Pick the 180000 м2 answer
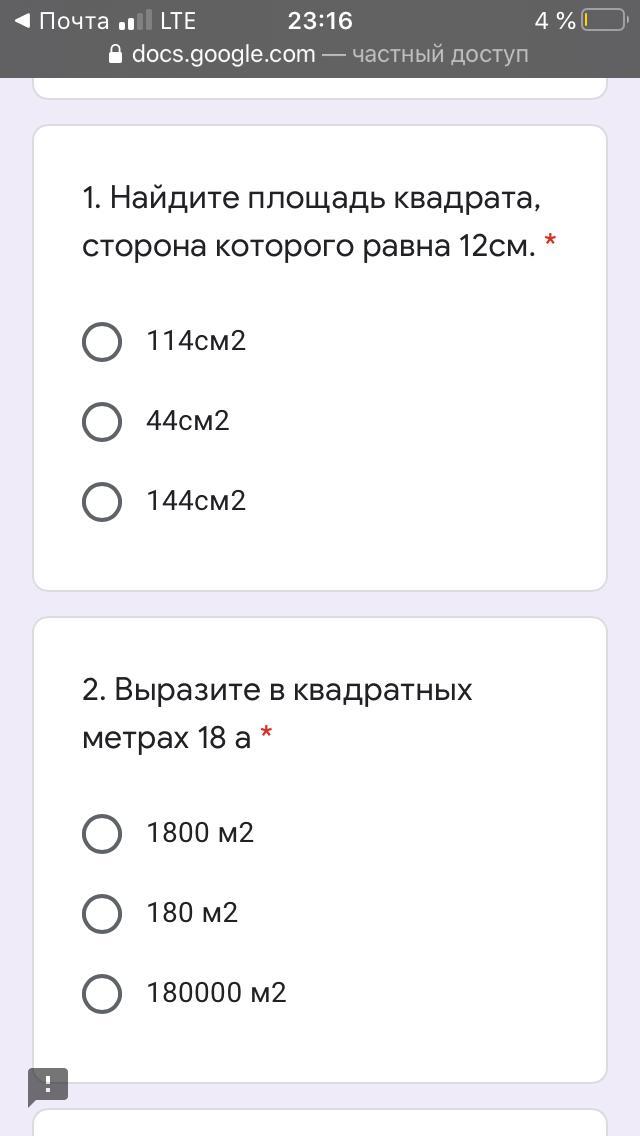Screen dimensions: 640x1136 click(x=102, y=993)
